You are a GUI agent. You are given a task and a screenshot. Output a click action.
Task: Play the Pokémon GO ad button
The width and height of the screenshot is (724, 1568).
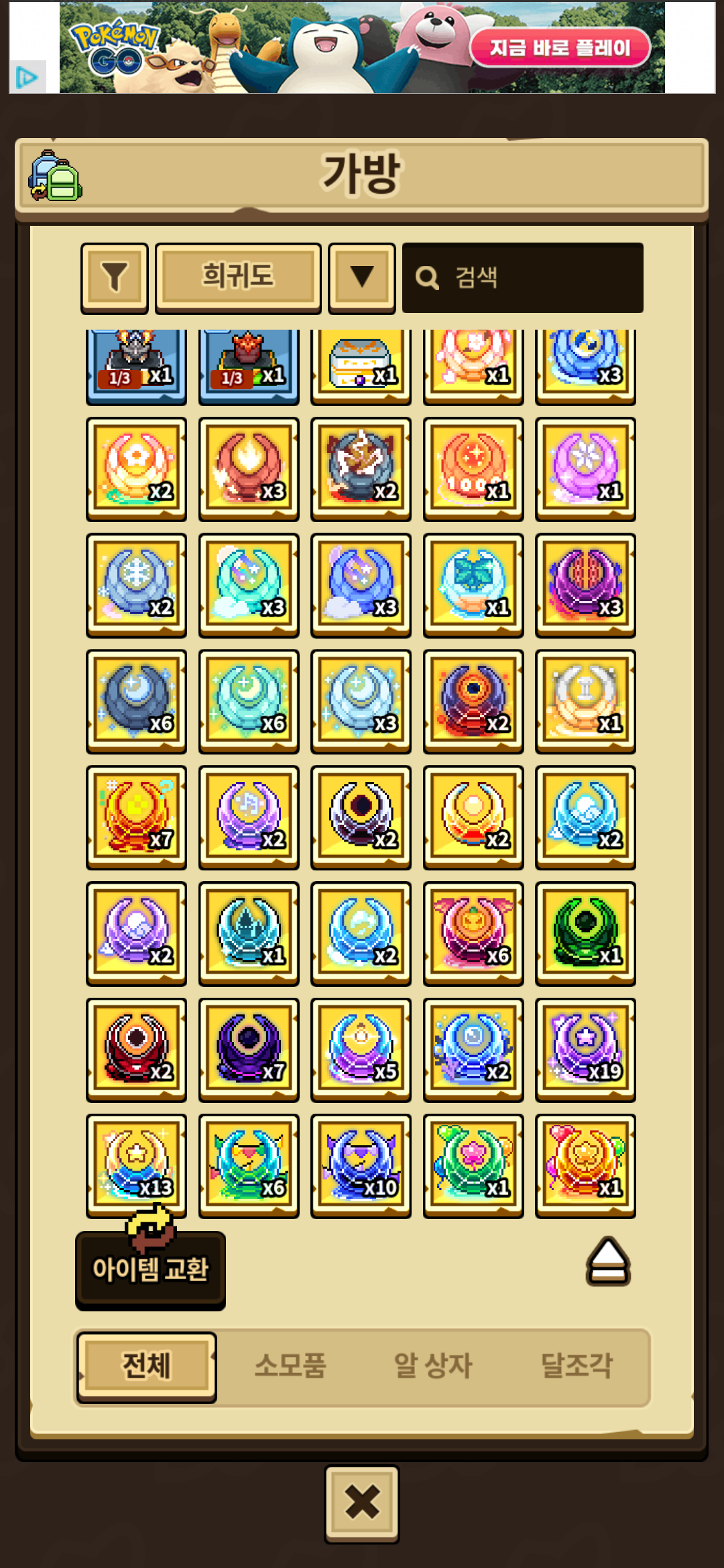(x=560, y=48)
